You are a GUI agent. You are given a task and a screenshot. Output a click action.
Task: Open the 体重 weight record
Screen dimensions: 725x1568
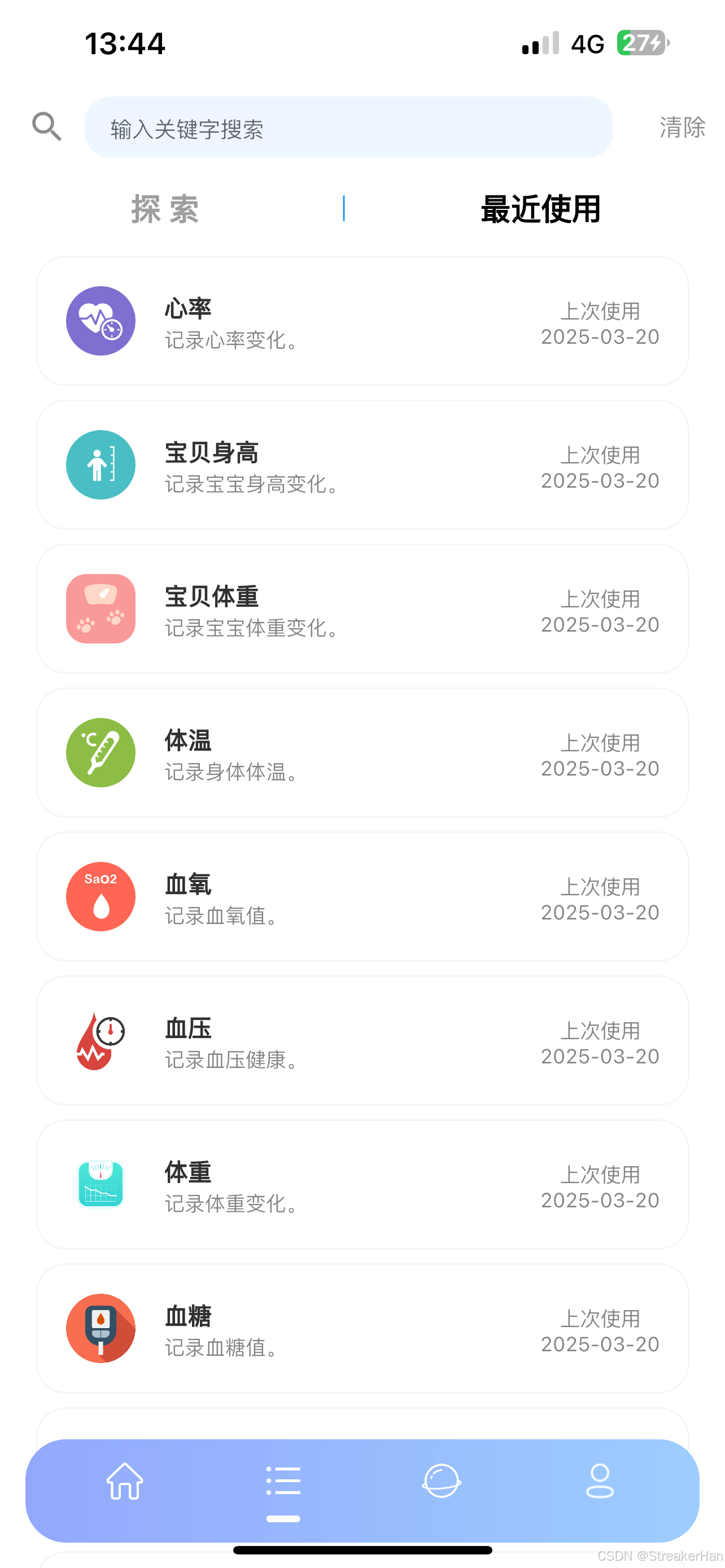[362, 1185]
